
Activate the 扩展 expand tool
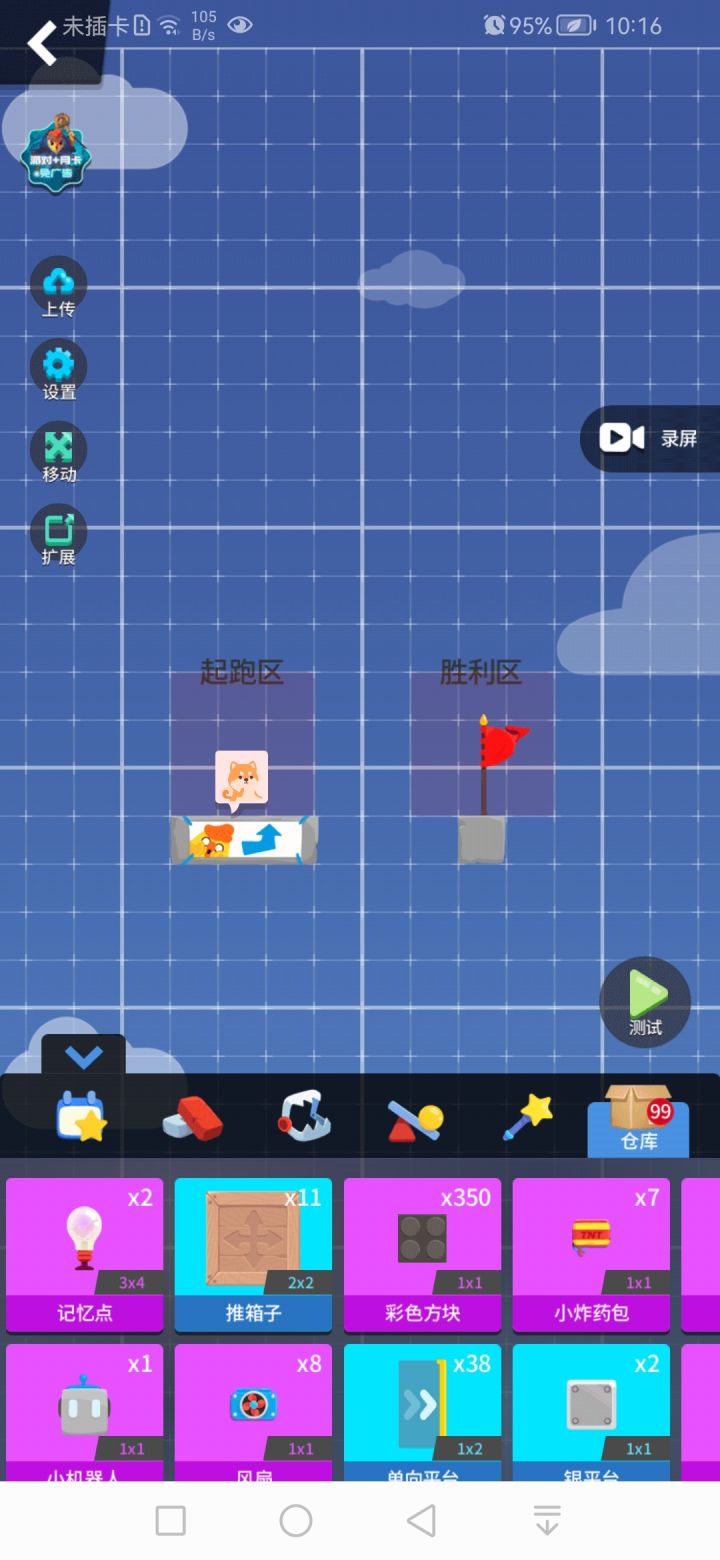pos(58,532)
